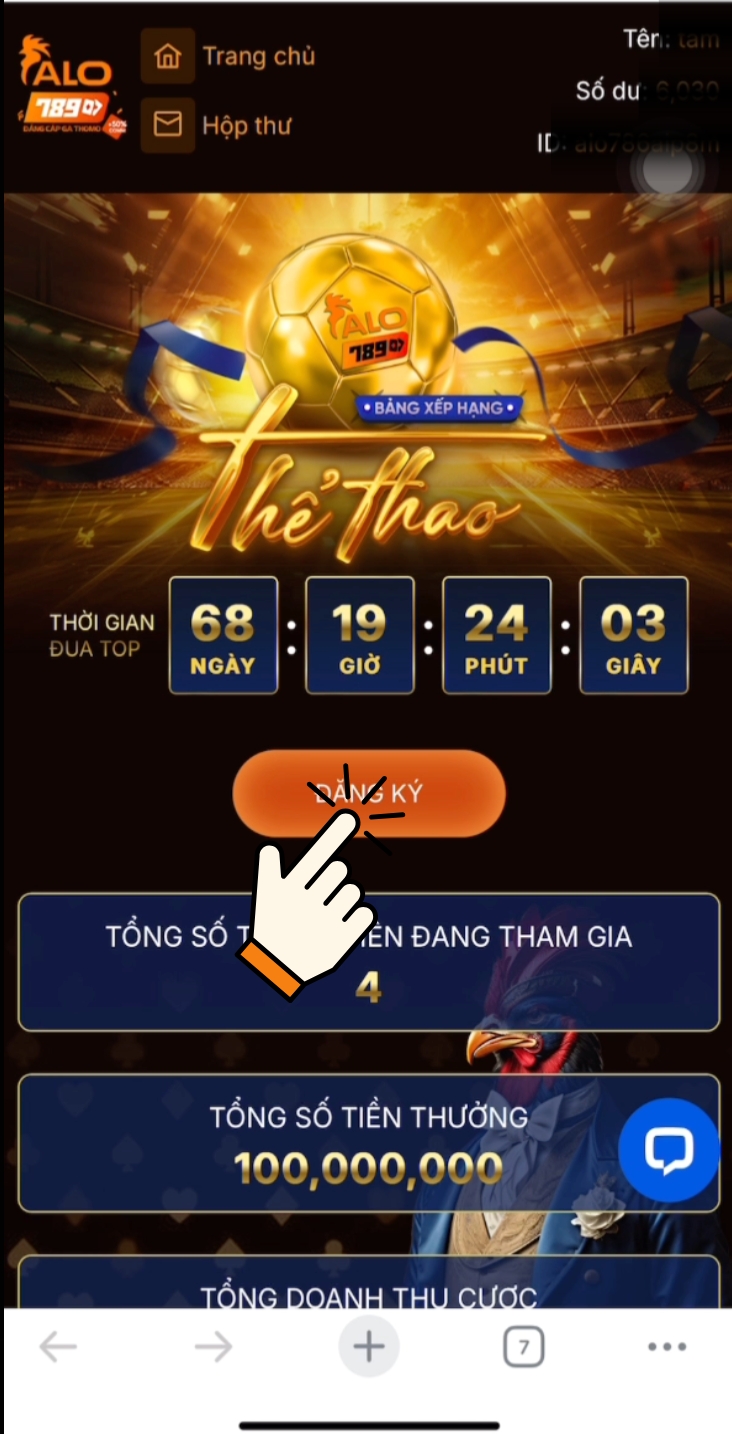
Task: Go forward in browser
Action: [x=213, y=1348]
